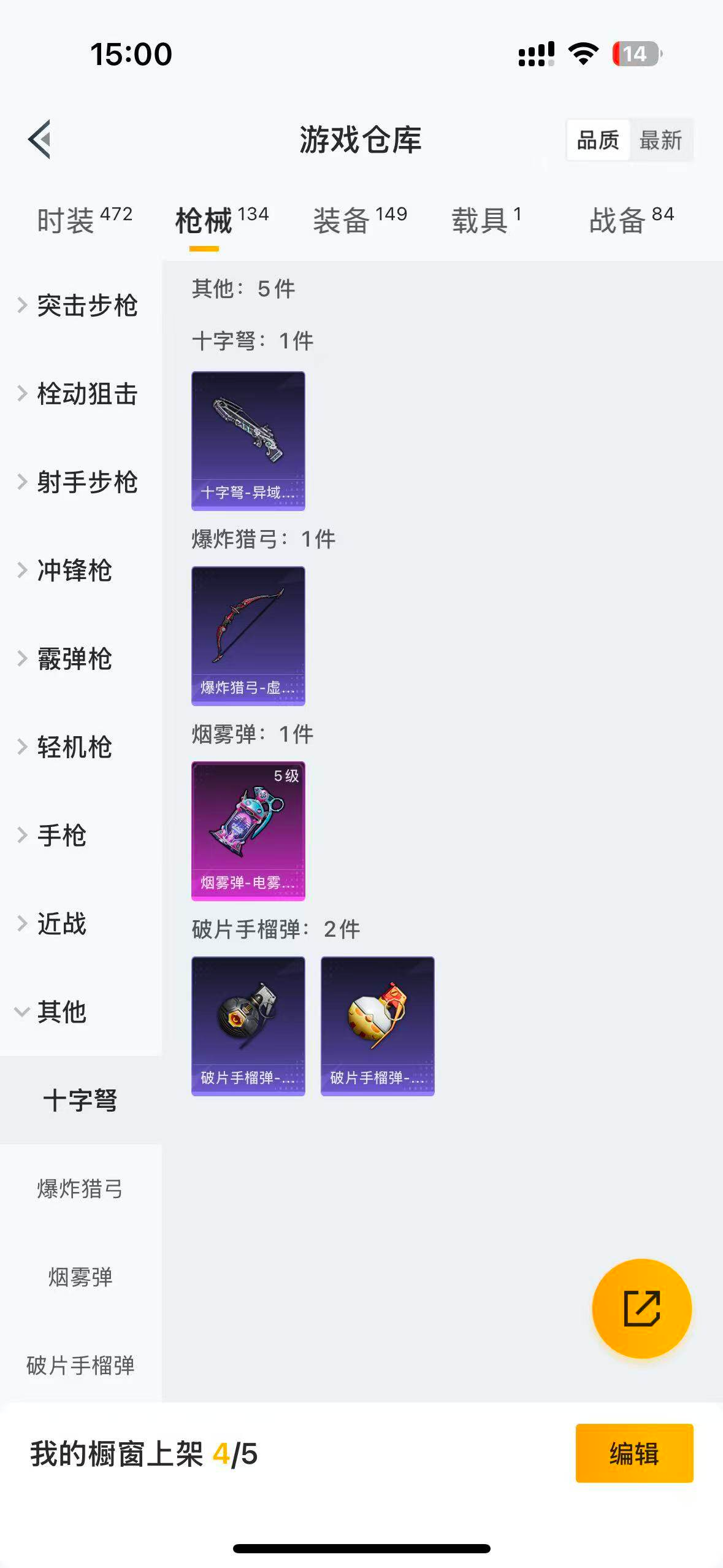The width and height of the screenshot is (723, 1568).
Task: Switch to the 时装 tab
Action: coord(84,220)
